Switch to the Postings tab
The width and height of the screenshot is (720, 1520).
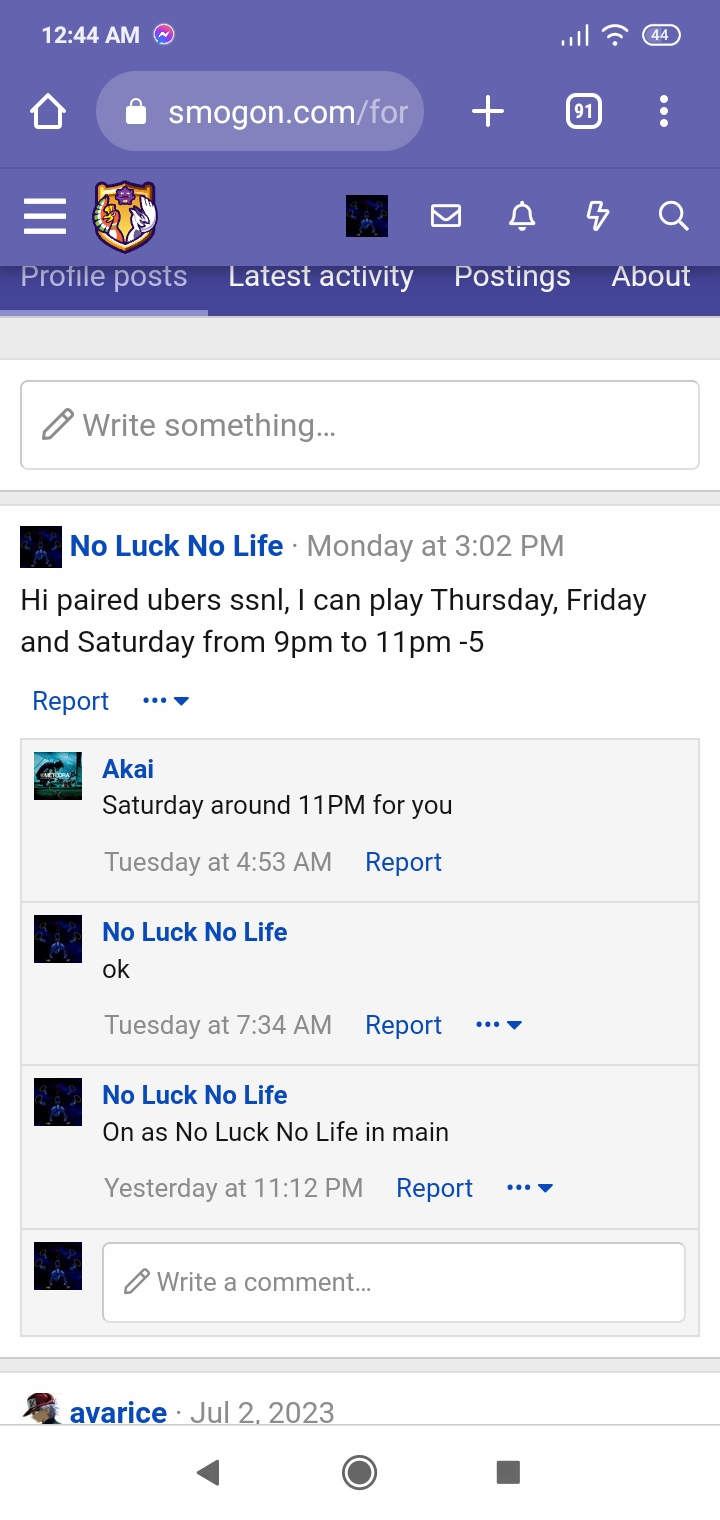tap(512, 276)
